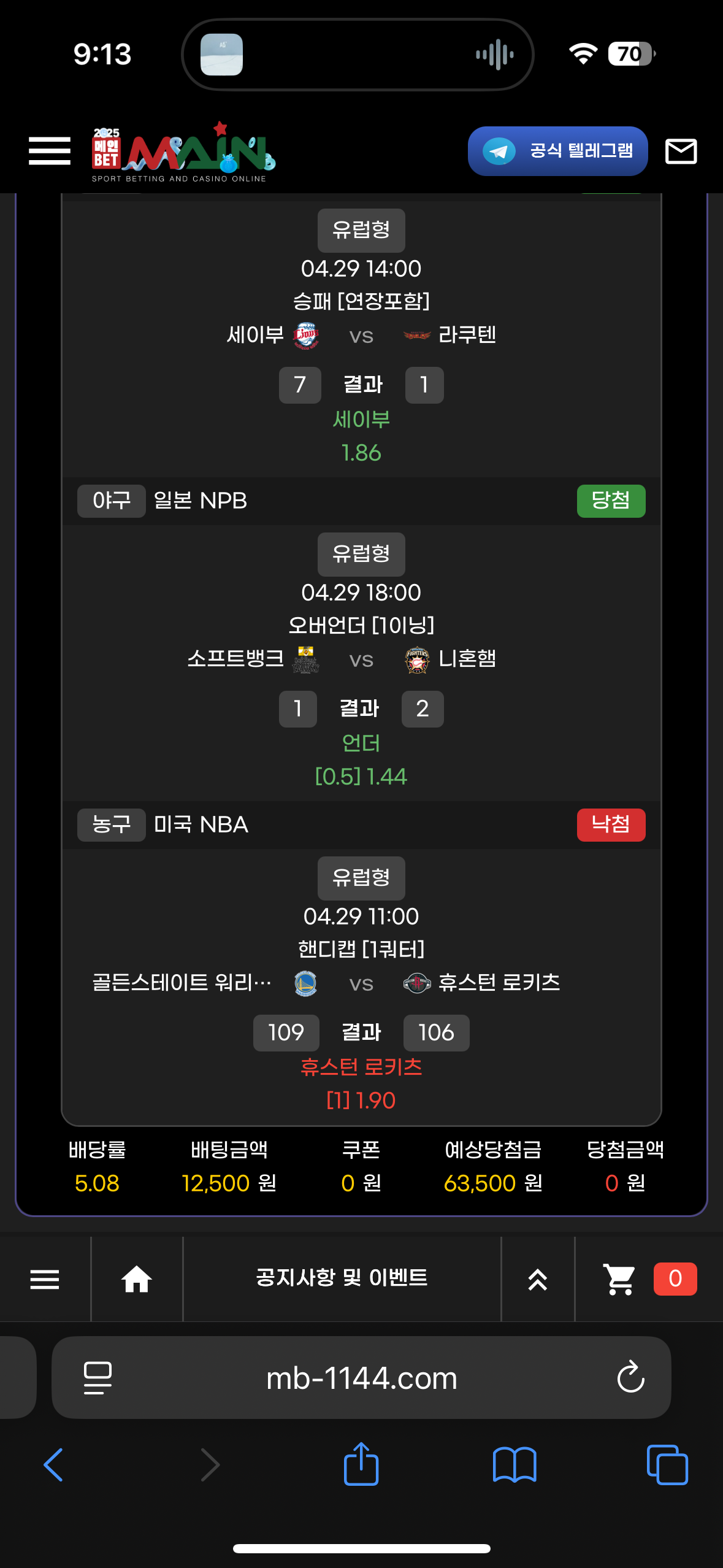The height and width of the screenshot is (1568, 723).
Task: Open Safari bookmarks
Action: point(515,1465)
